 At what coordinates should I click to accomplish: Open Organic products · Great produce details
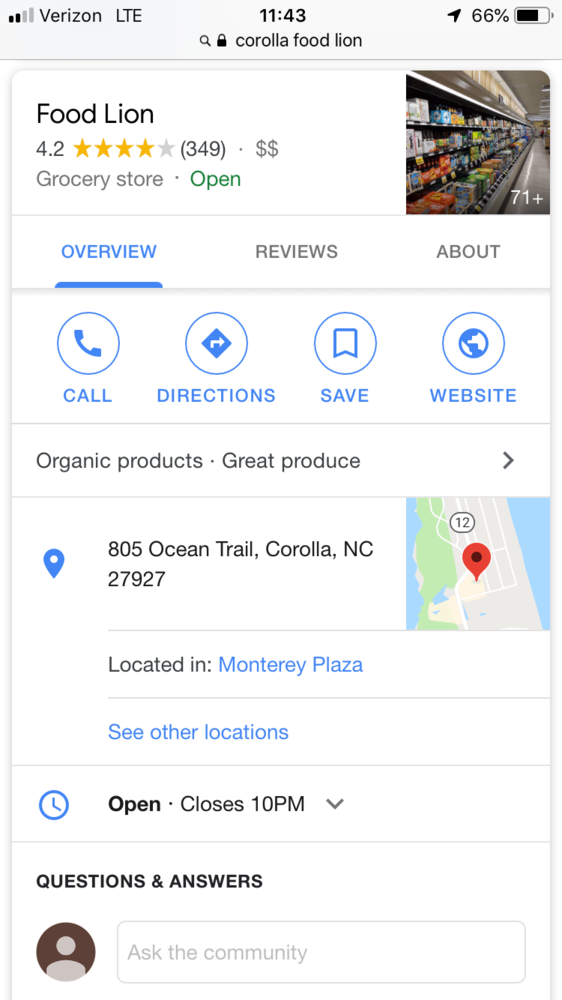coord(281,460)
